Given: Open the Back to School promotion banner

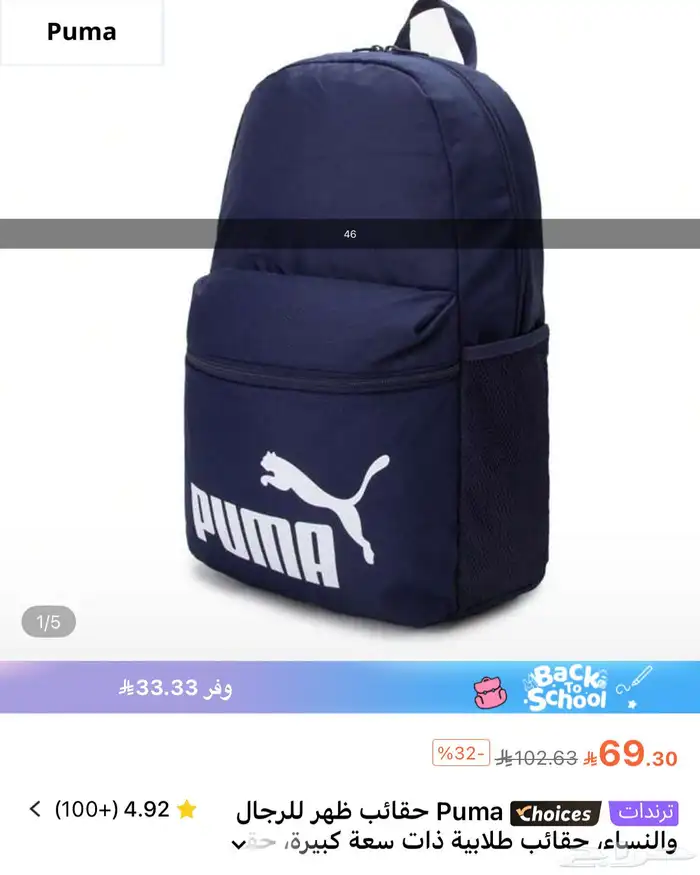Looking at the screenshot, I should [x=565, y=687].
